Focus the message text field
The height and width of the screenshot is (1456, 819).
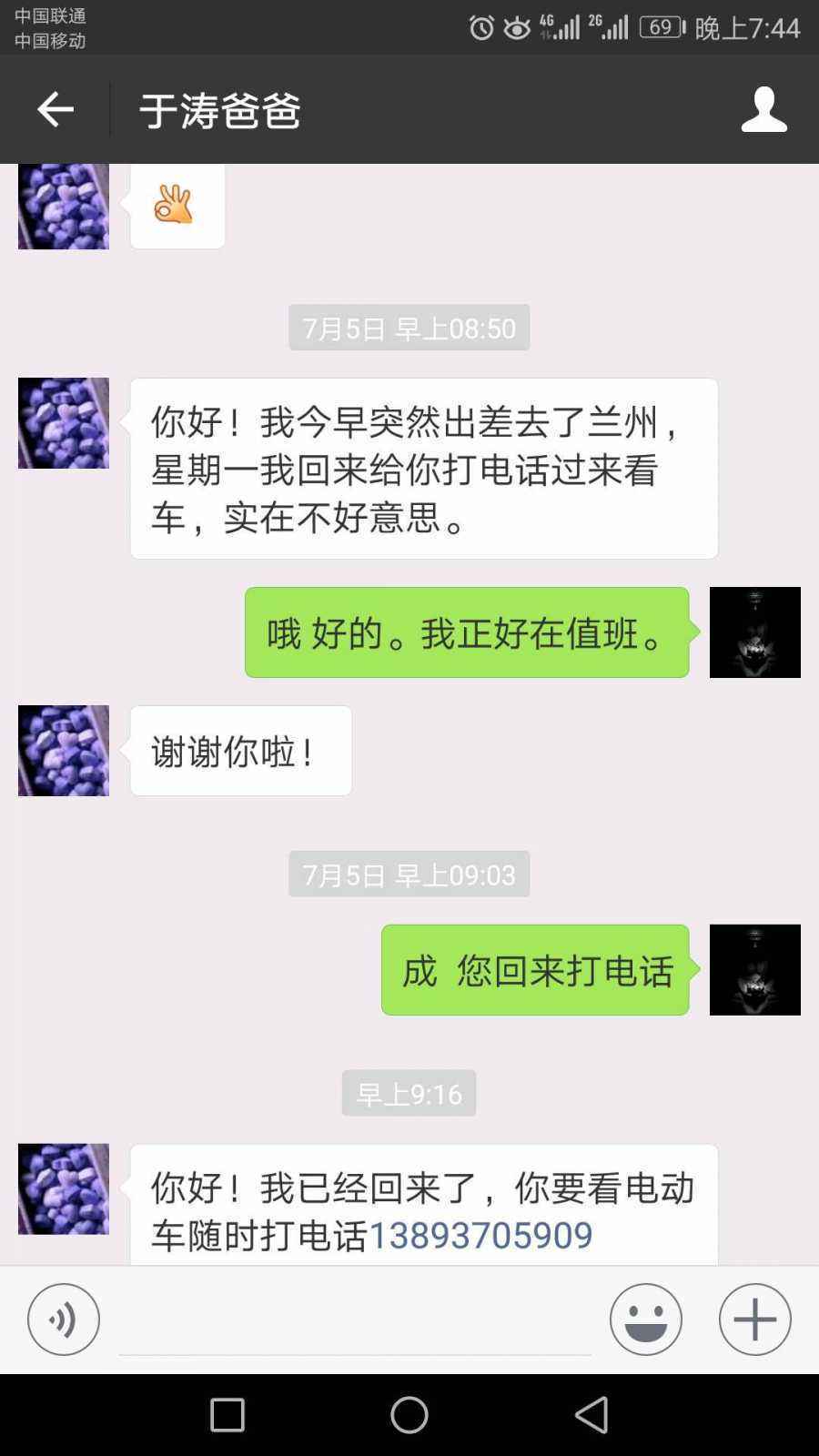tap(355, 1321)
